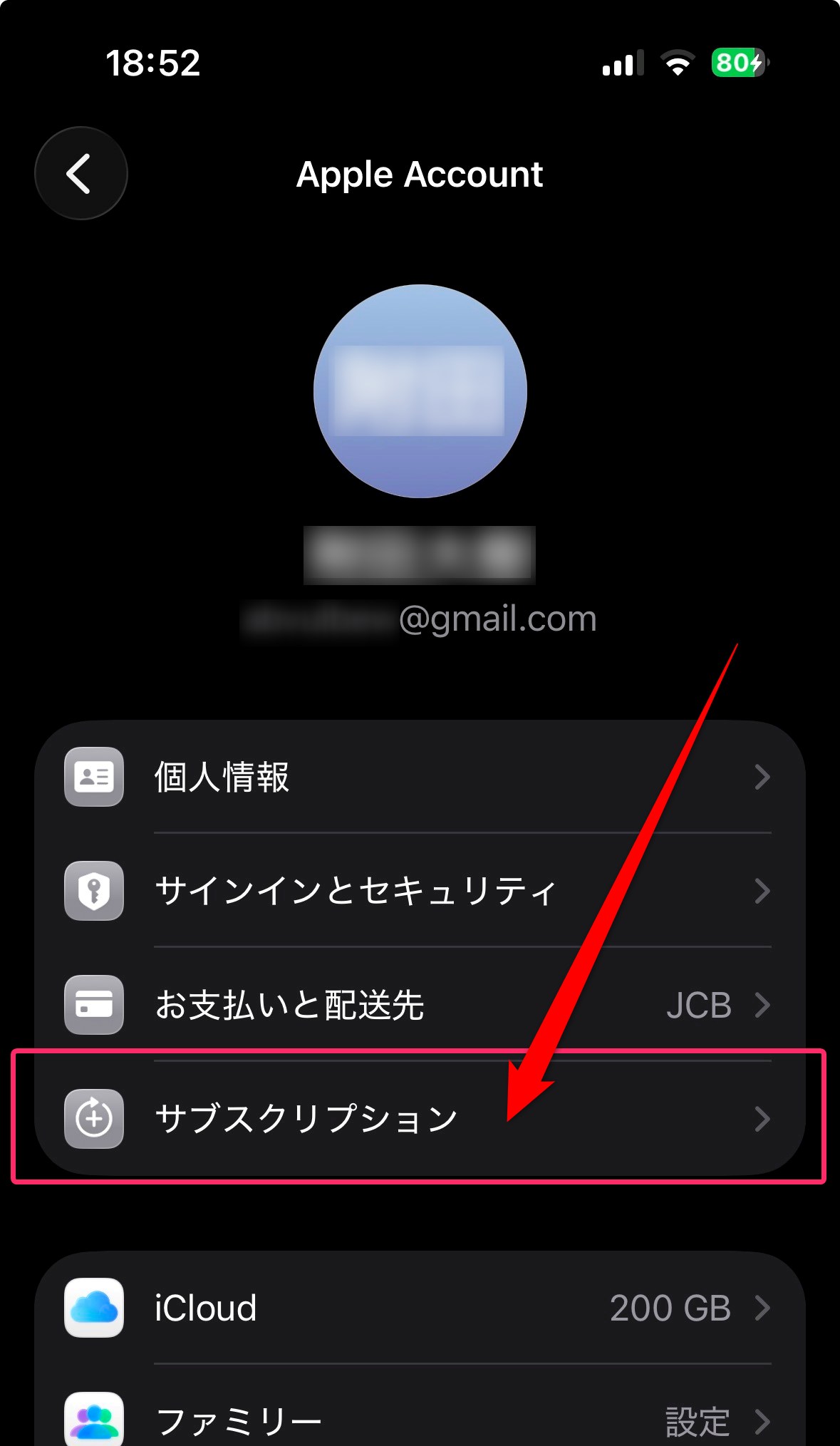
Task: Open ファミリー settings row
Action: 419,1420
